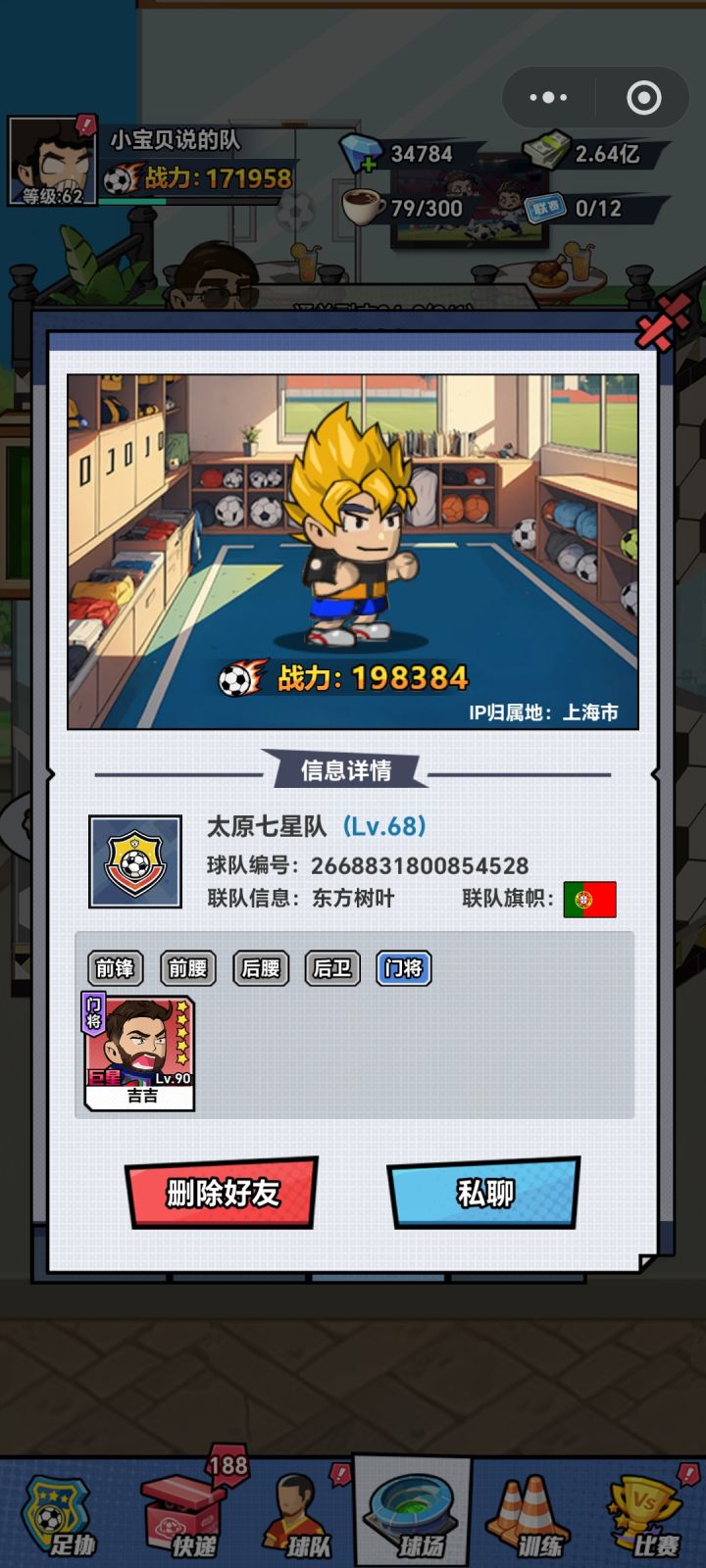Image resolution: width=706 pixels, height=1568 pixels.
Task: Switch to the 前锋 forward tab
Action: click(x=114, y=966)
